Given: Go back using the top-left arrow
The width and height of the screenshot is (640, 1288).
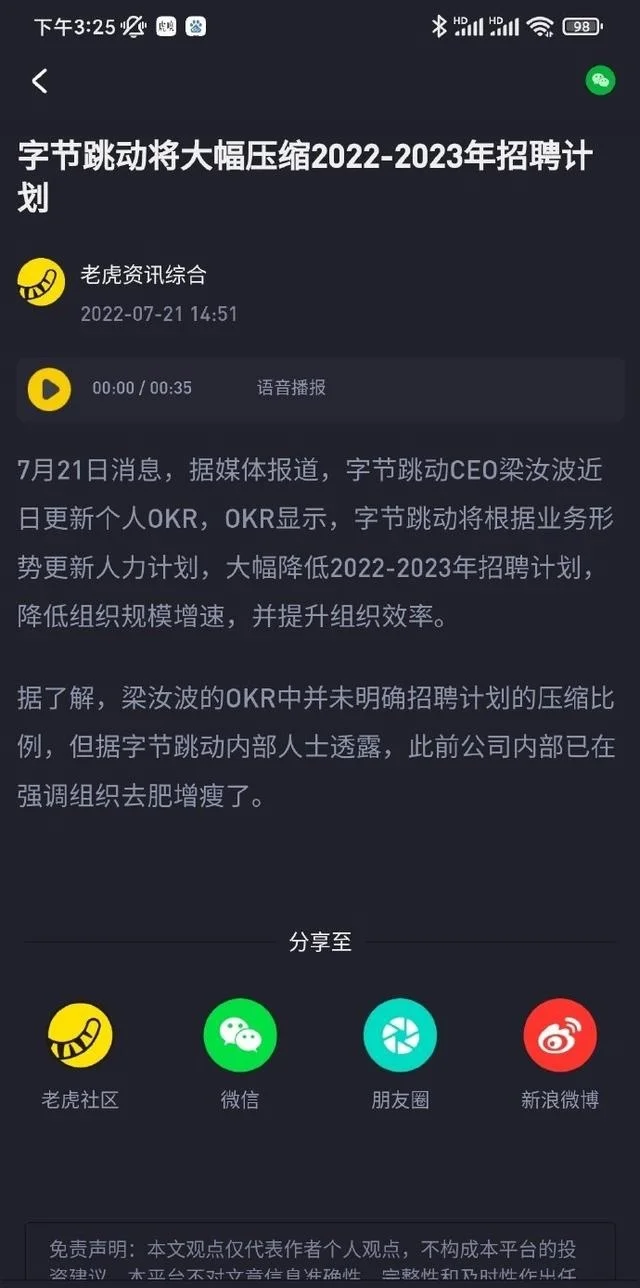Looking at the screenshot, I should (x=40, y=81).
